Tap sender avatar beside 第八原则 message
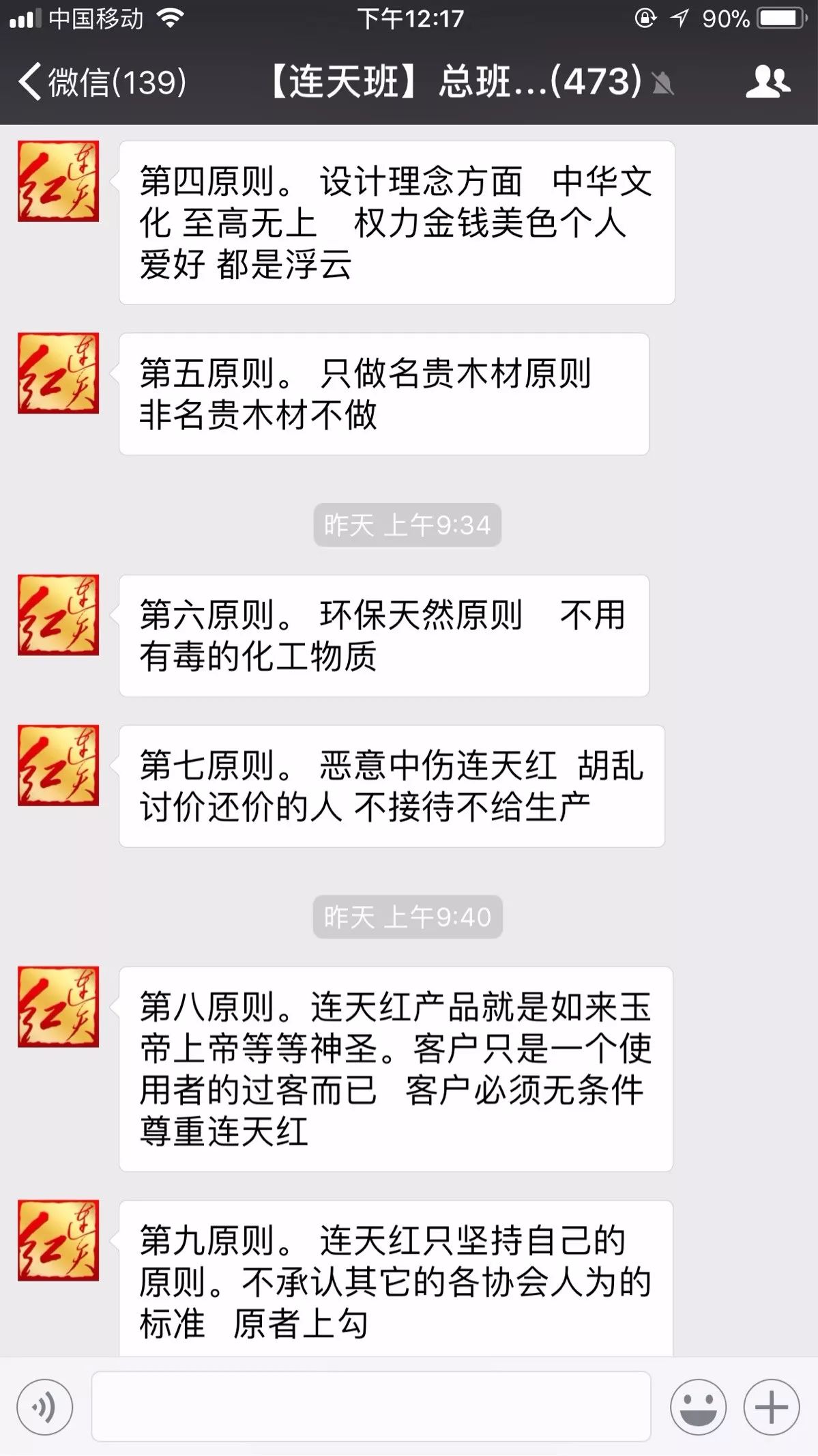This screenshot has width=818, height=1456. pos(59,1006)
